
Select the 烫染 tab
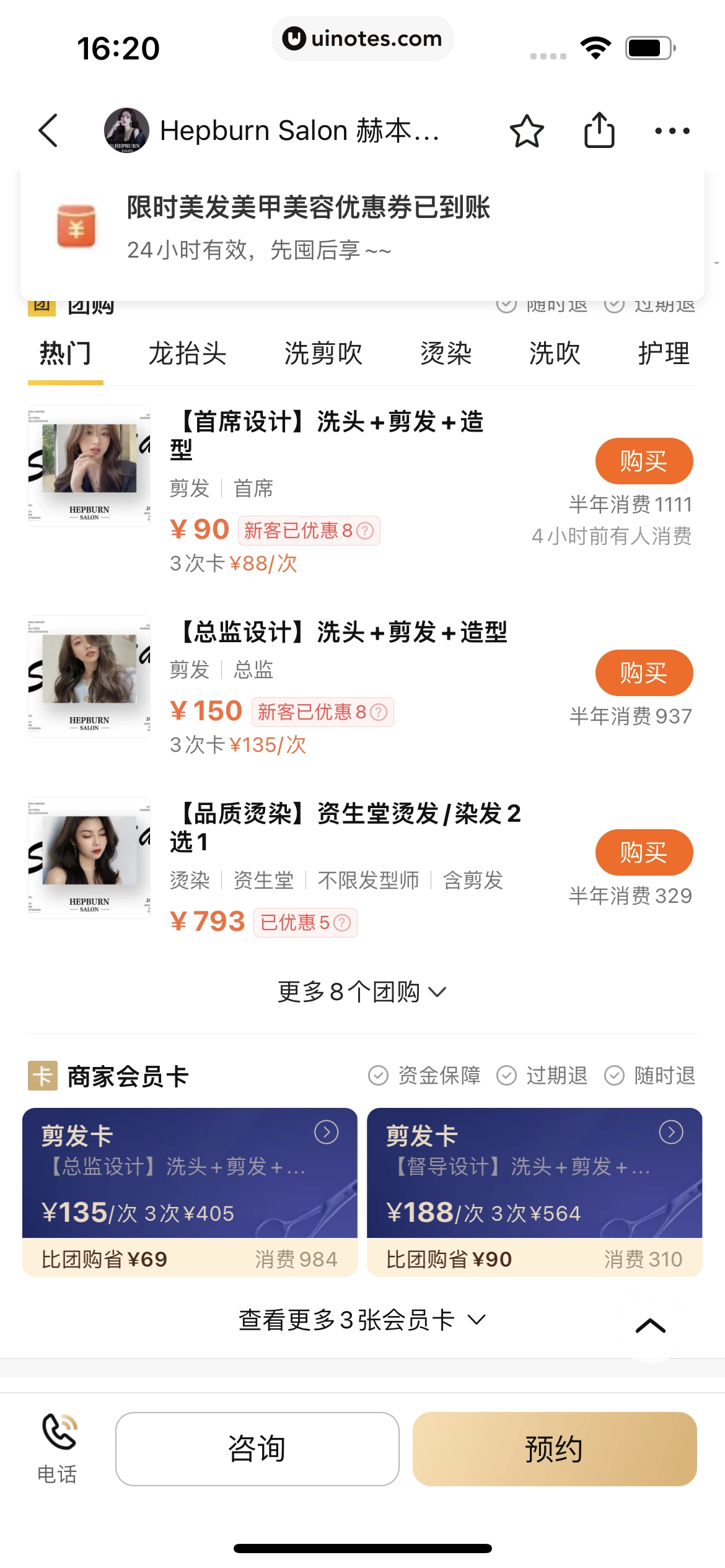click(x=446, y=354)
